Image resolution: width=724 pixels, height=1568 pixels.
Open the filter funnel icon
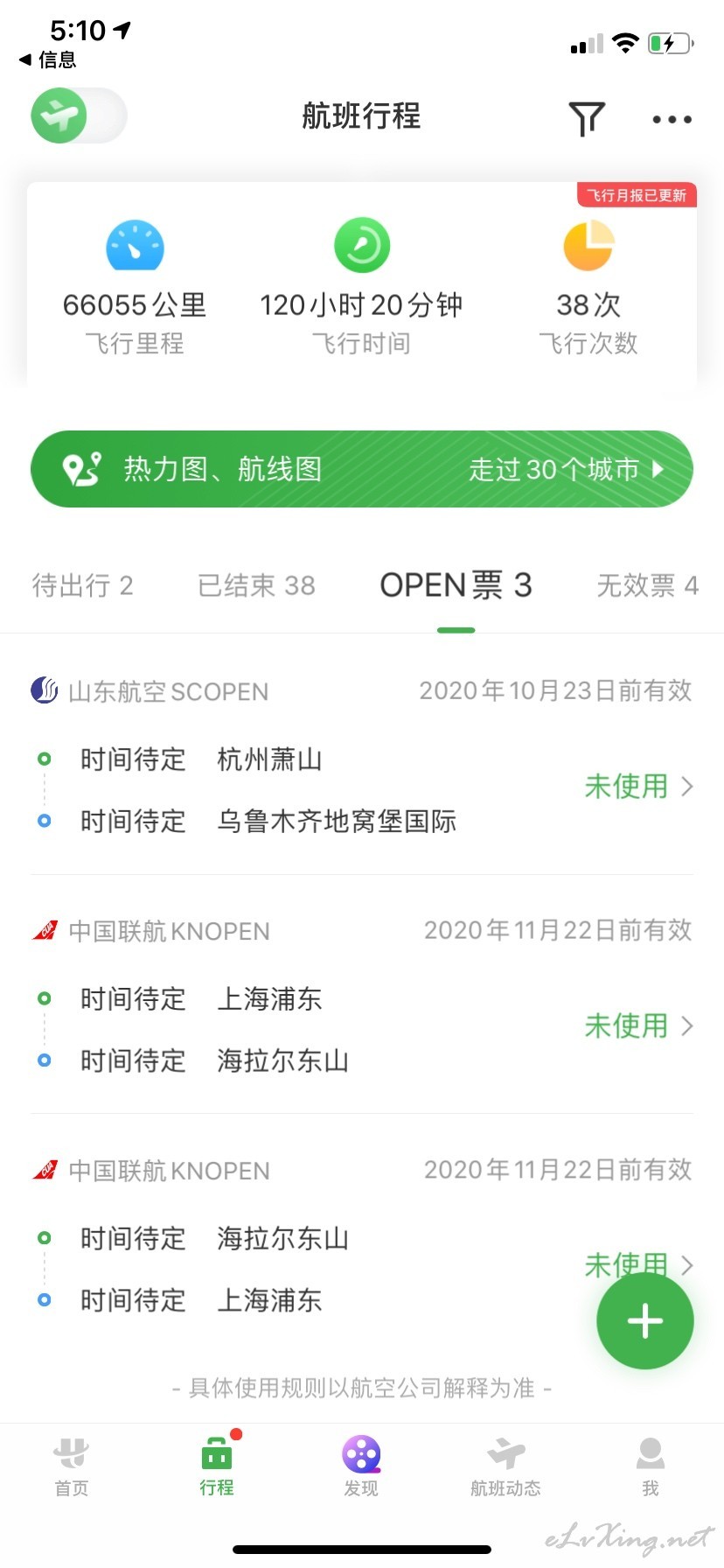tap(587, 118)
